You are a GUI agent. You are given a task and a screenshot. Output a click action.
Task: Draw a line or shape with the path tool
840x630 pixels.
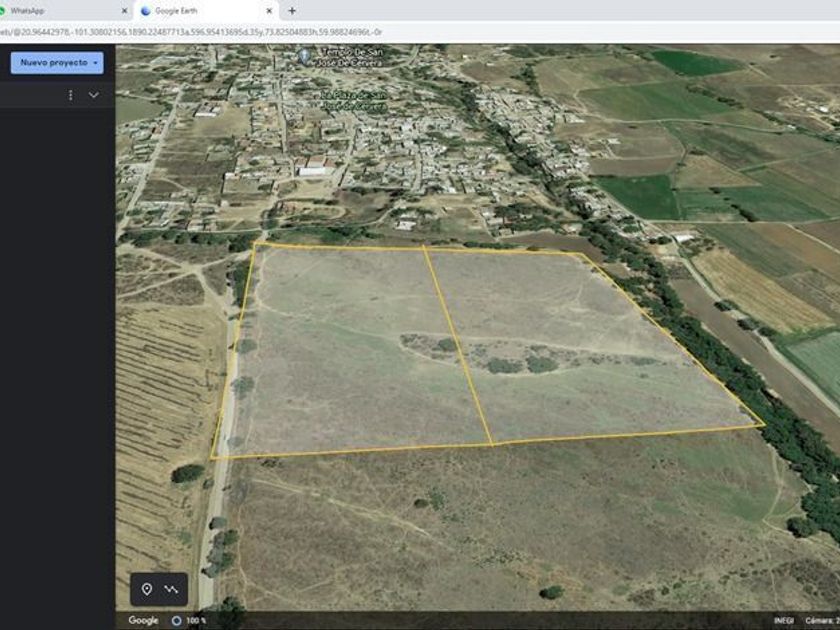172,589
